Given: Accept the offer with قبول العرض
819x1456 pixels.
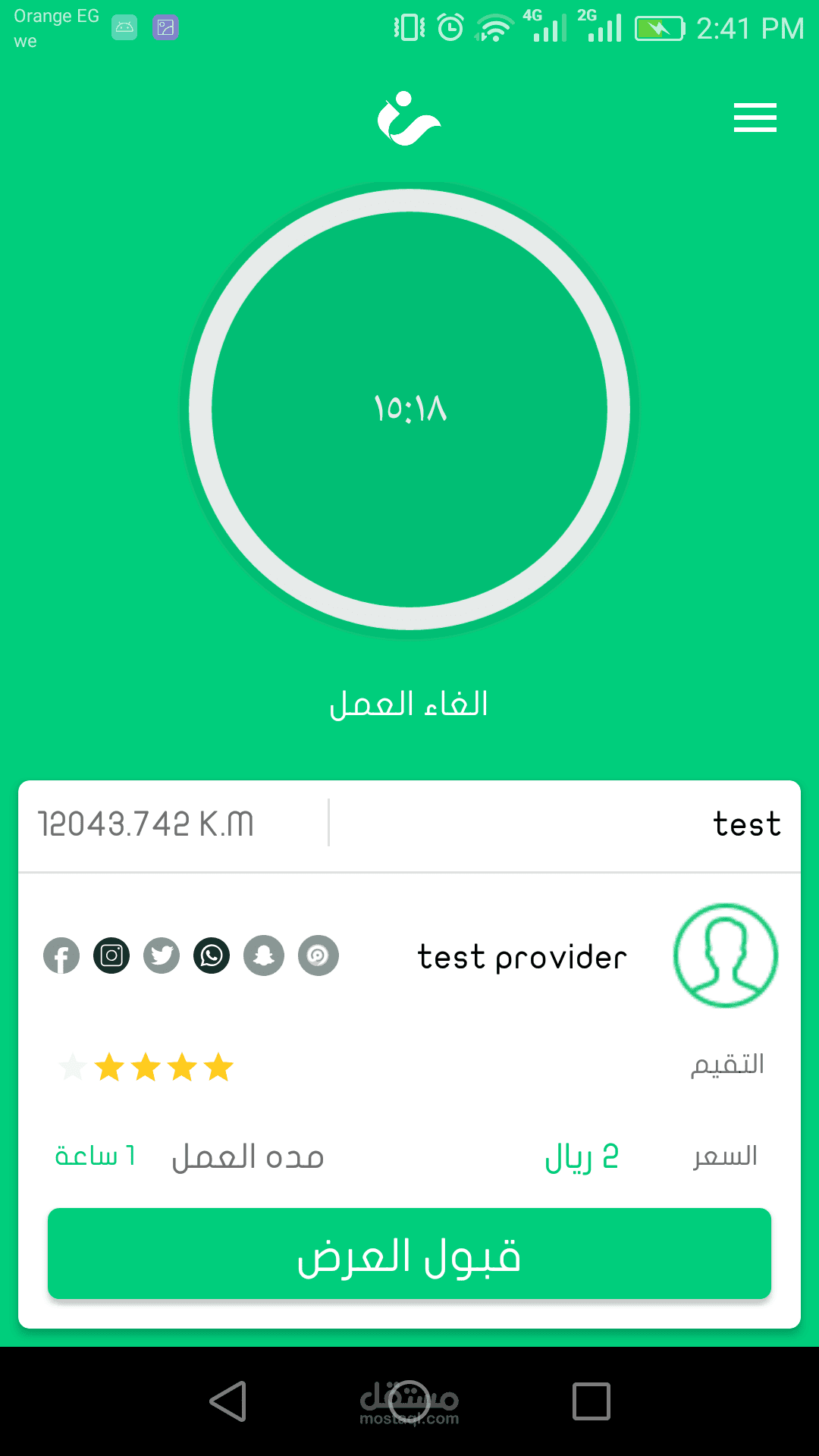Looking at the screenshot, I should pos(409,1255).
